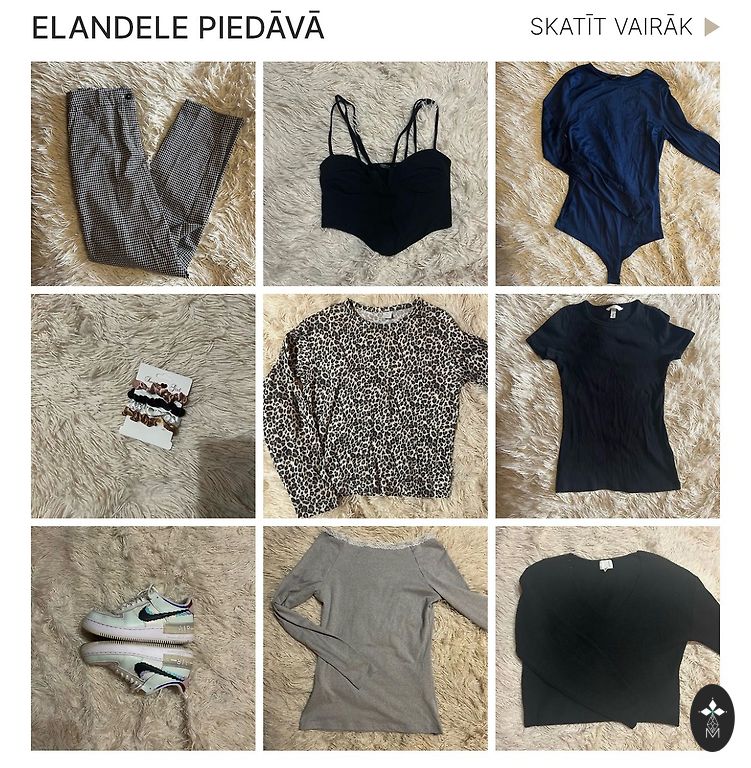The height and width of the screenshot is (768, 751).
Task: Open the white sneakers listing
Action: point(143,638)
